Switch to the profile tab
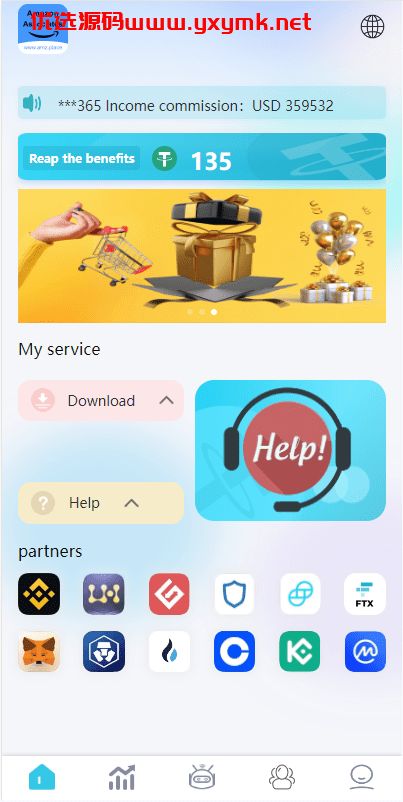This screenshot has width=403, height=802. click(362, 777)
